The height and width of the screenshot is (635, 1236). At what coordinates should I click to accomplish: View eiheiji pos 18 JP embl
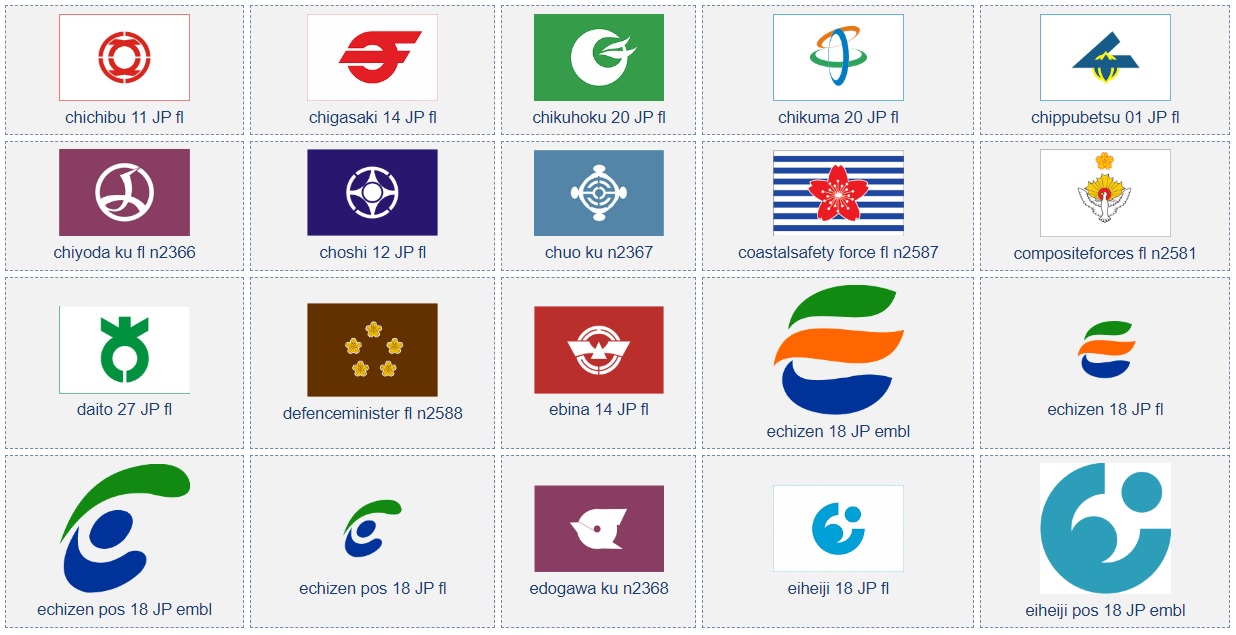pyautogui.click(x=1105, y=528)
